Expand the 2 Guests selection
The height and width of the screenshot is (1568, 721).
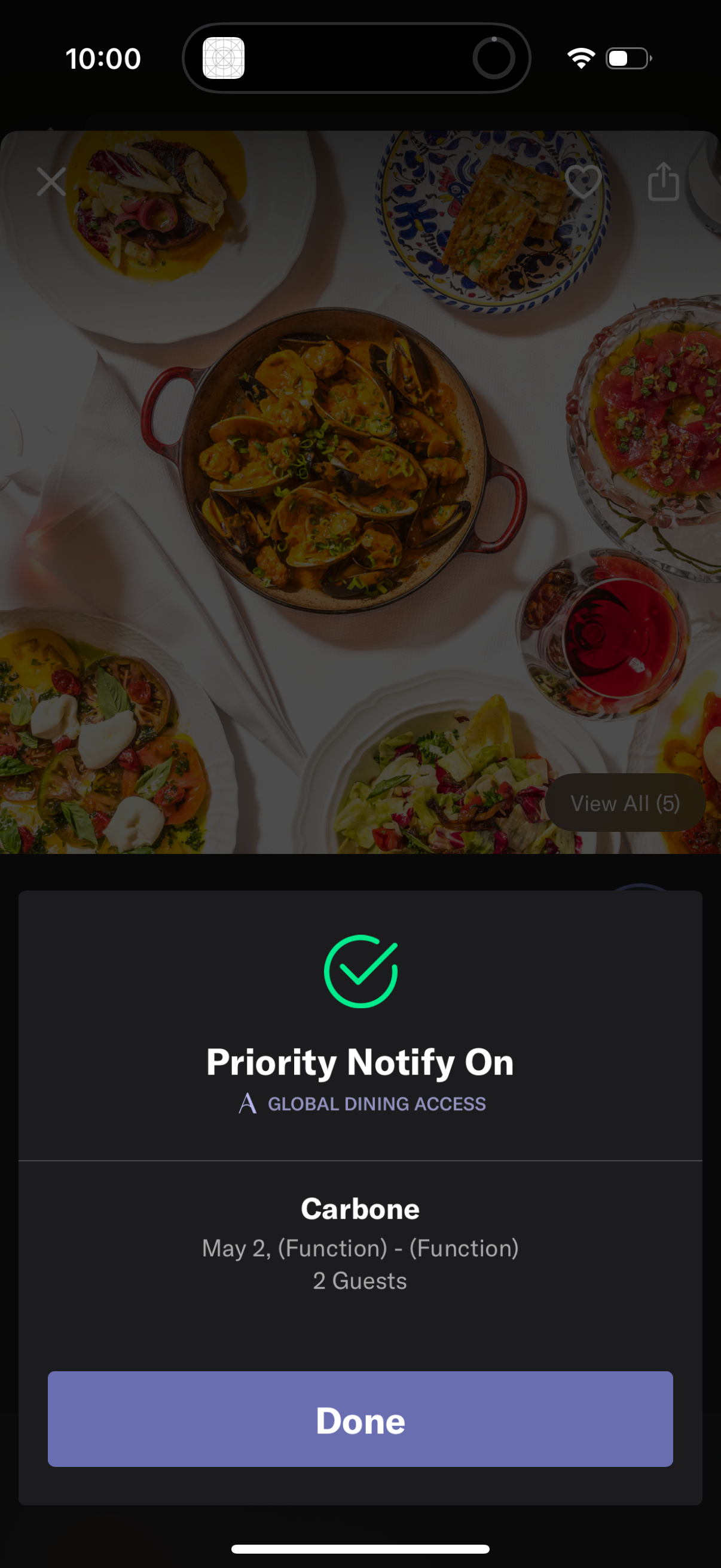pos(360,1280)
